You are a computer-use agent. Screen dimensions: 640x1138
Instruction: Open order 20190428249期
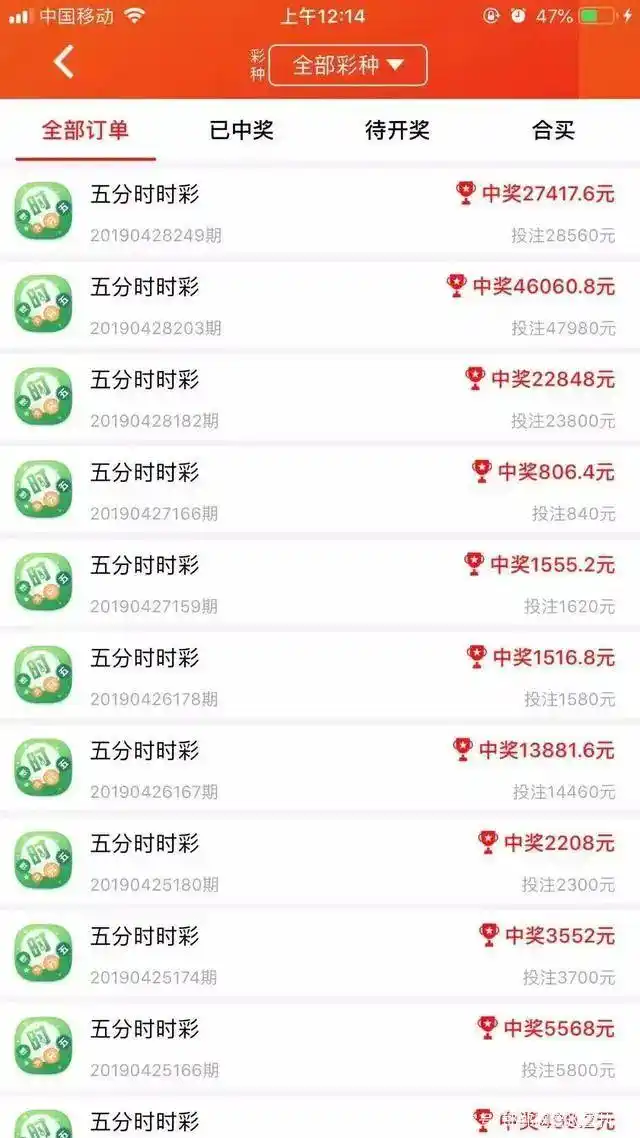click(x=320, y=212)
